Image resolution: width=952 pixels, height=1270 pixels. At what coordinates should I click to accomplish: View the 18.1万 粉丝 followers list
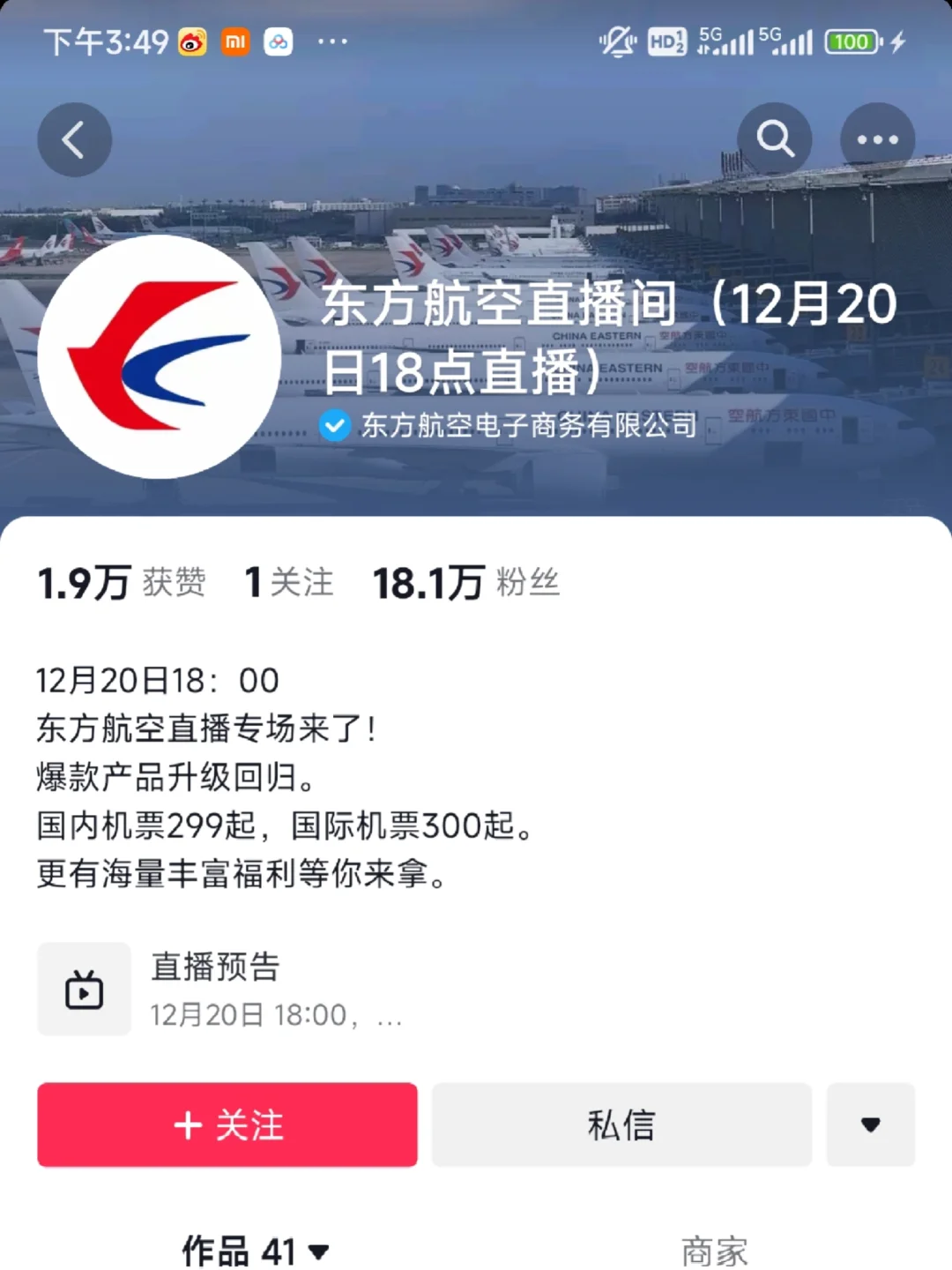pyautogui.click(x=465, y=583)
